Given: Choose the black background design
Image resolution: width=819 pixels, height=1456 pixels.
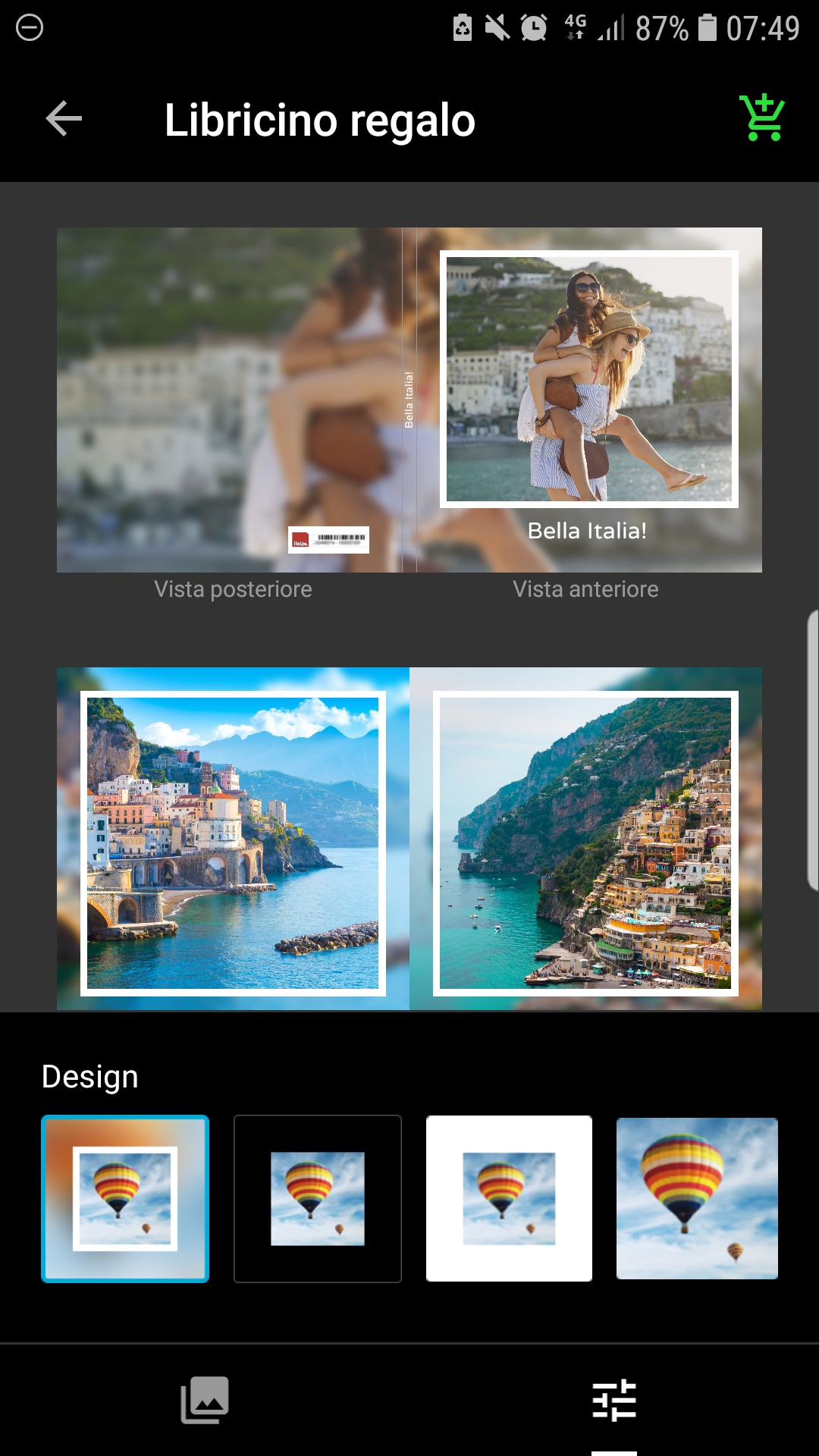Looking at the screenshot, I should tap(317, 1199).
